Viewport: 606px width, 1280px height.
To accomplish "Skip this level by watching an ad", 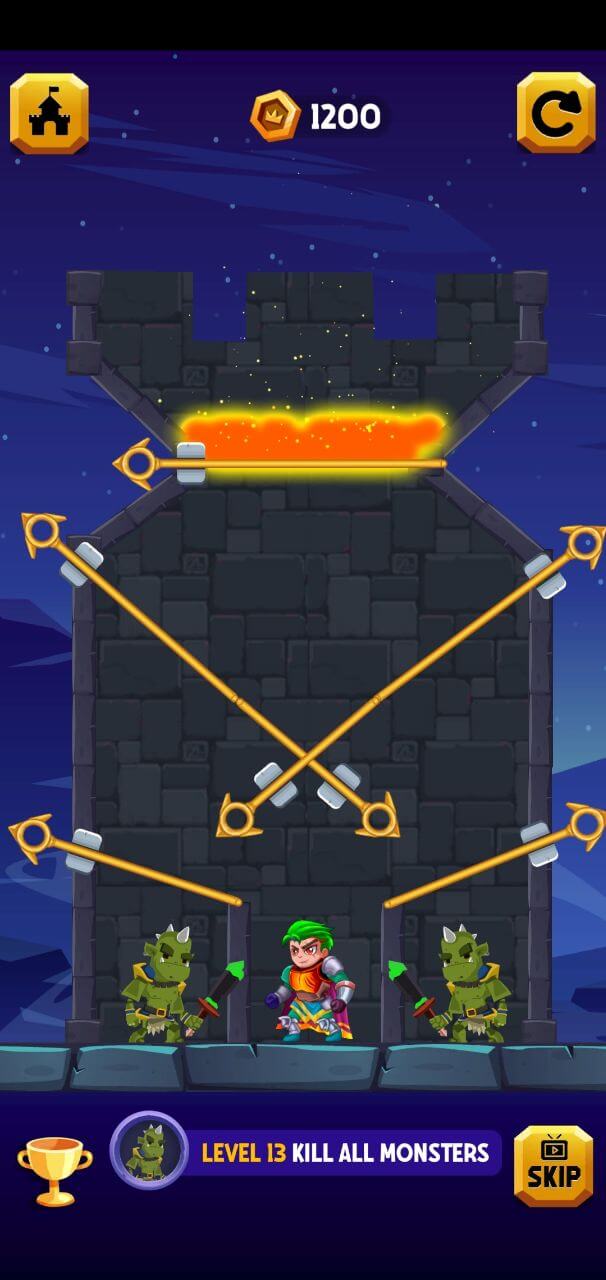I will pyautogui.click(x=553, y=1166).
